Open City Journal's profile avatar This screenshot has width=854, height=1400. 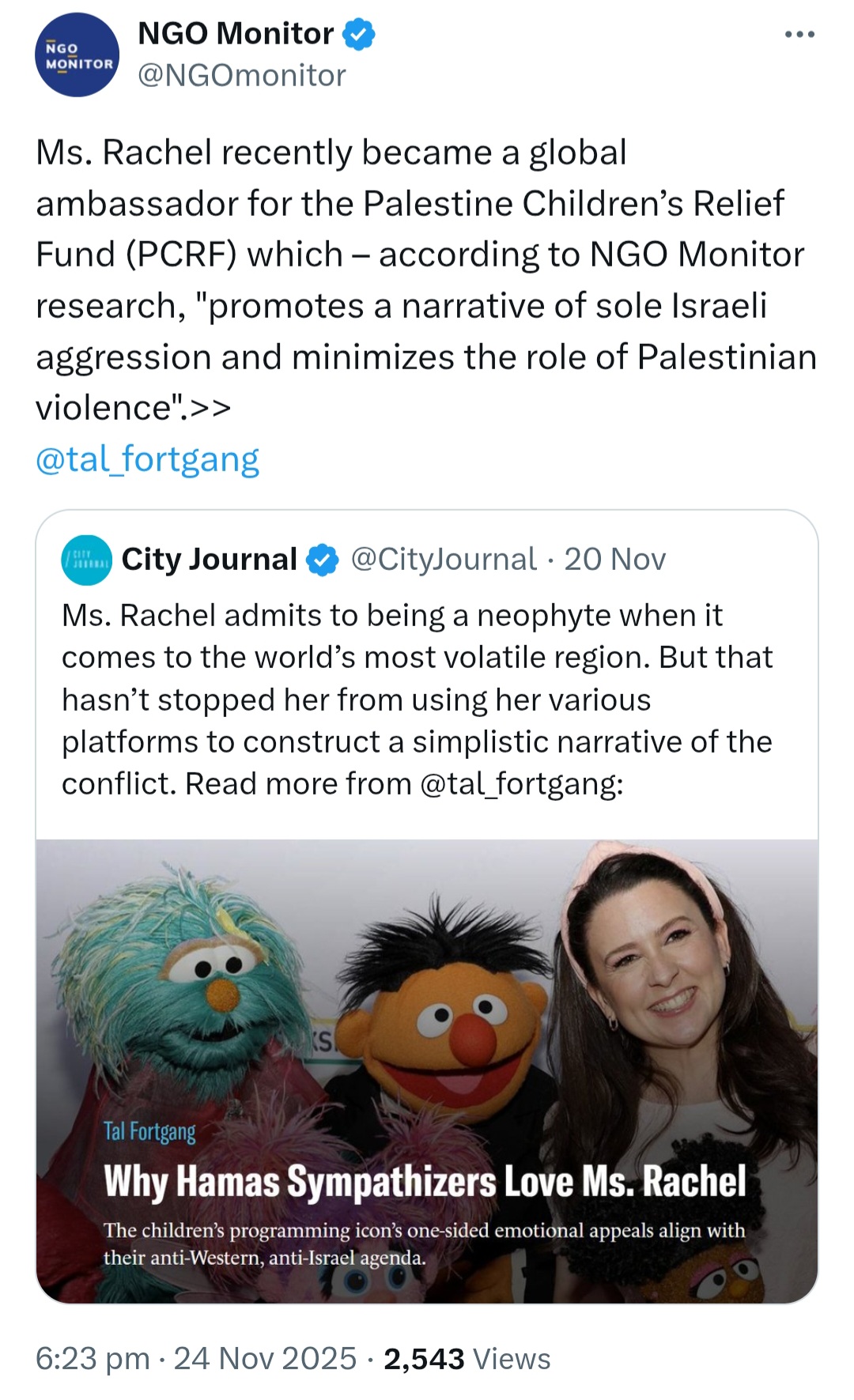click(x=86, y=560)
